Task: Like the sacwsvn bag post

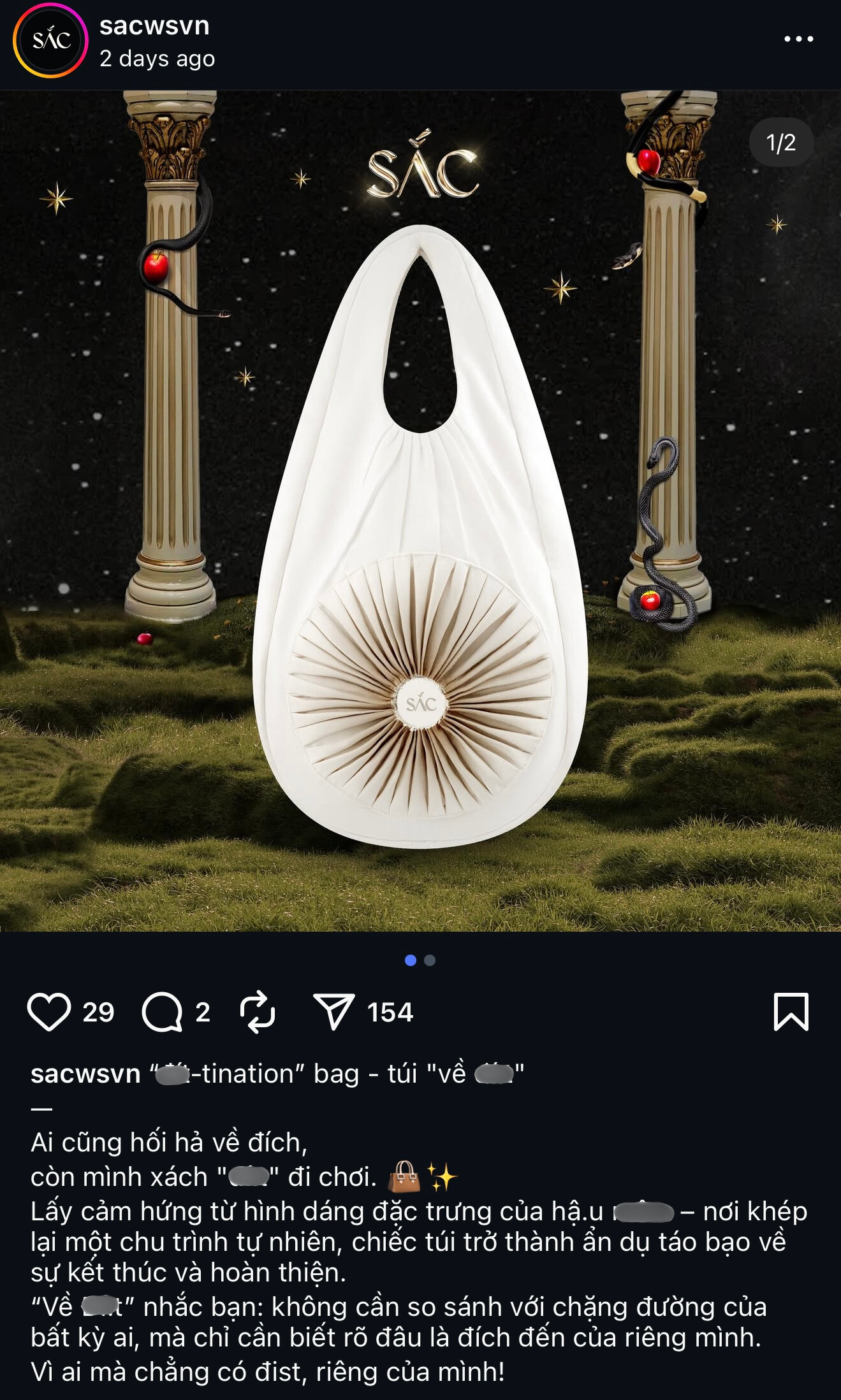Action: (49, 1011)
